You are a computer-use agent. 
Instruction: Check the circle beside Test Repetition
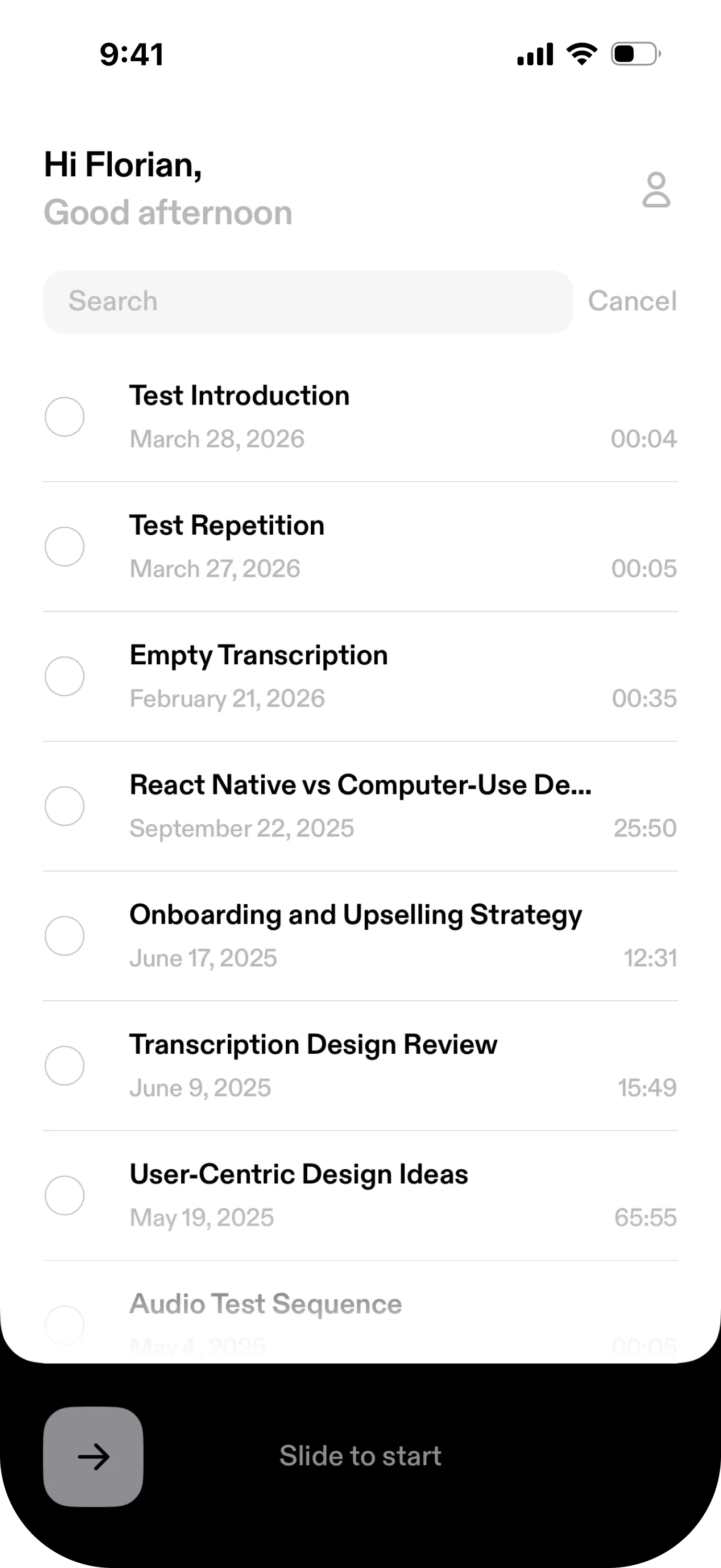pyautogui.click(x=64, y=547)
